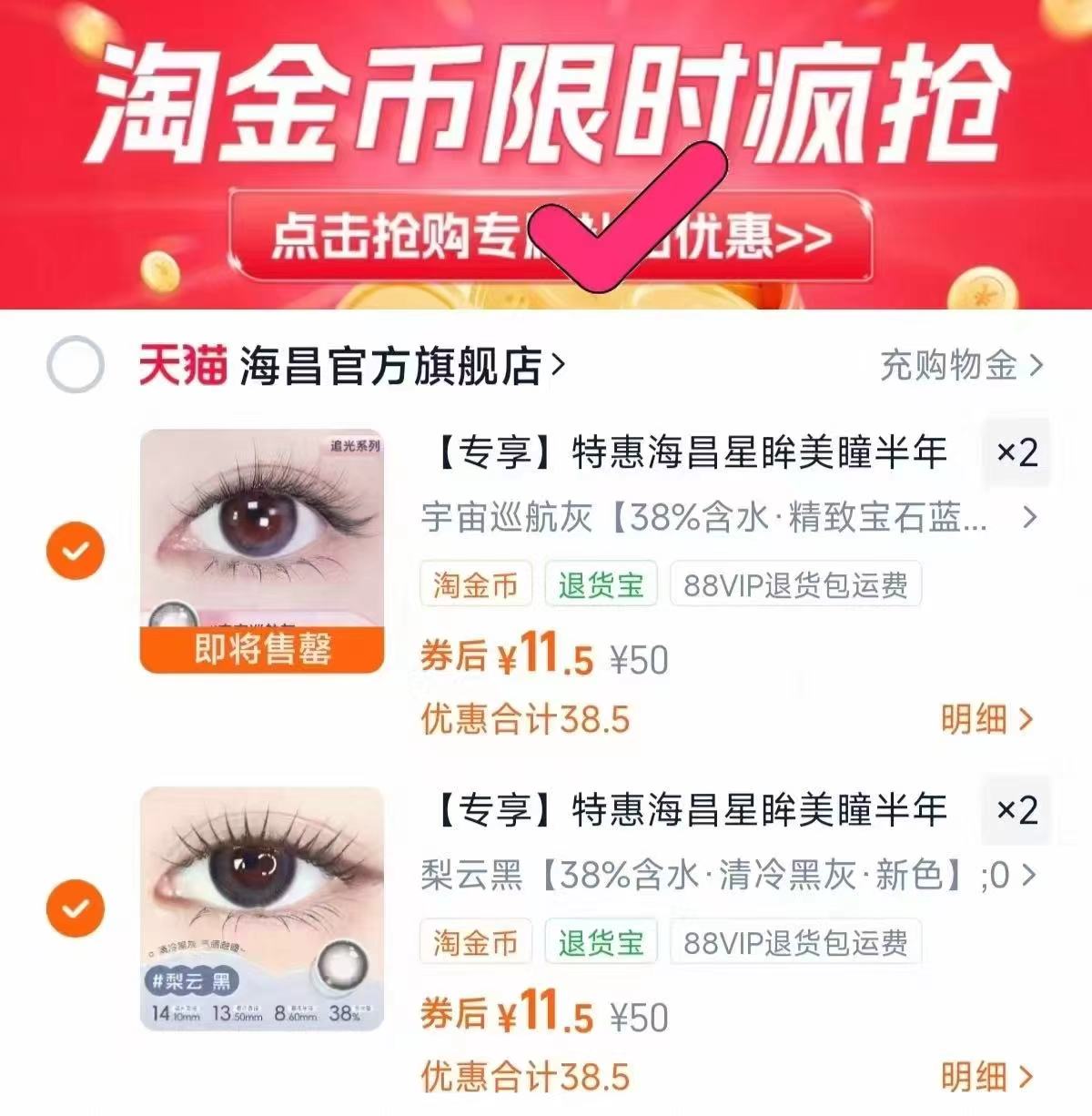Deselect the second 梨云黑 product checkbox
1092x1116 pixels.
pos(77,908)
